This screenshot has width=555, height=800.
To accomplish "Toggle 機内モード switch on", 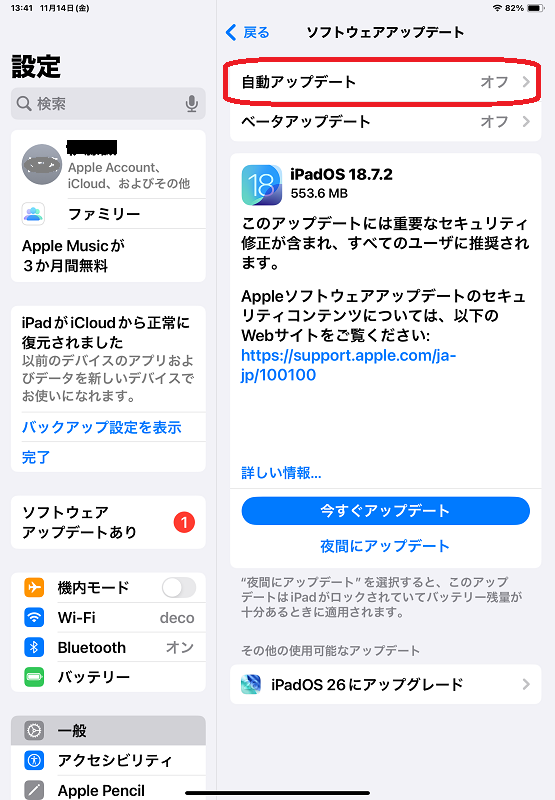I will [x=179, y=588].
